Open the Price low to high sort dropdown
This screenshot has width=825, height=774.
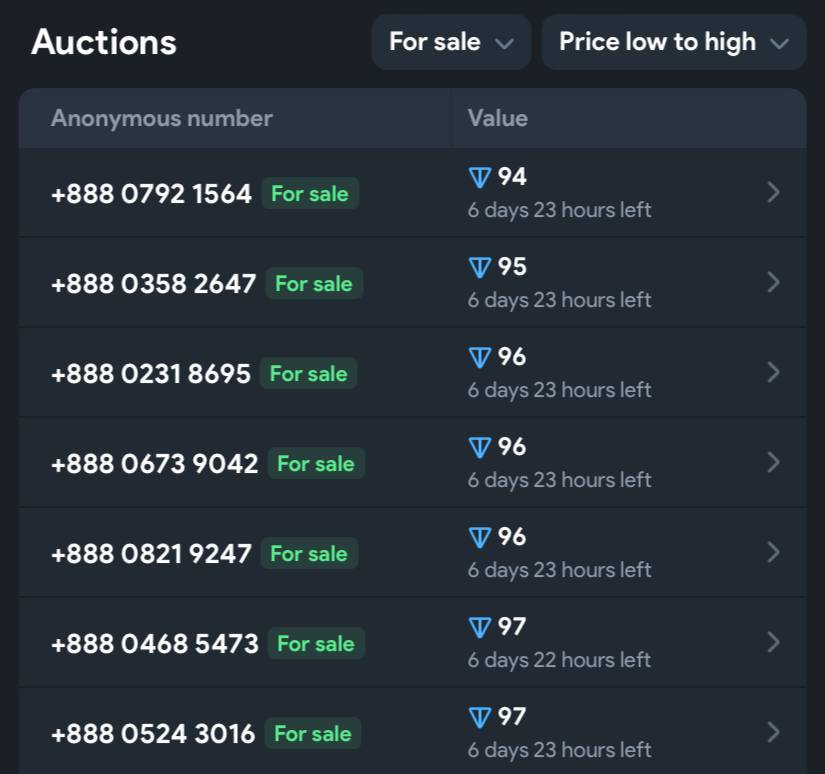(x=673, y=42)
